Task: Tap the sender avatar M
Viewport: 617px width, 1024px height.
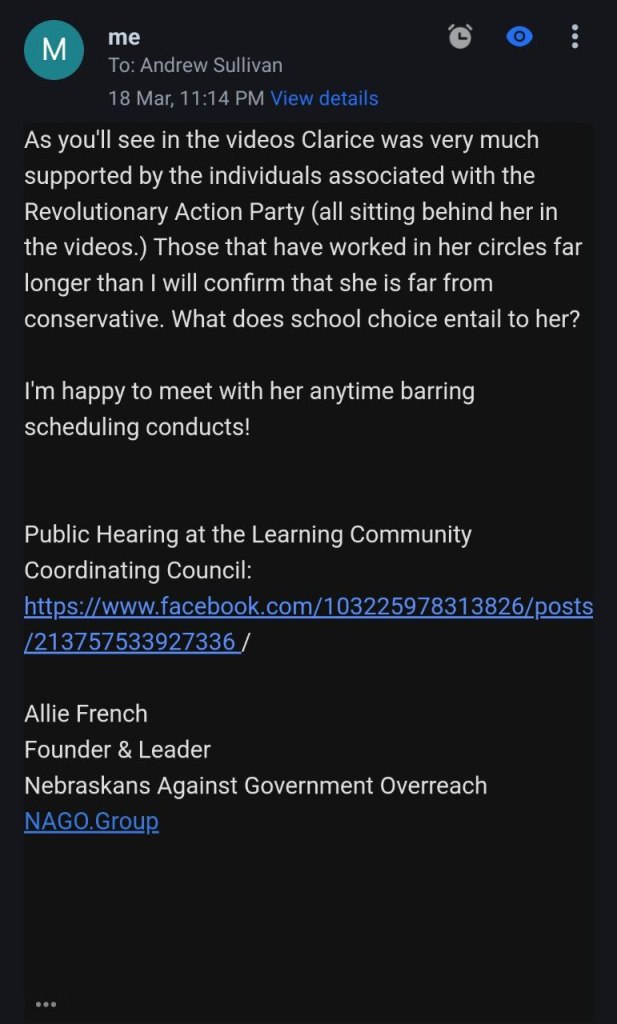Action: (x=53, y=50)
